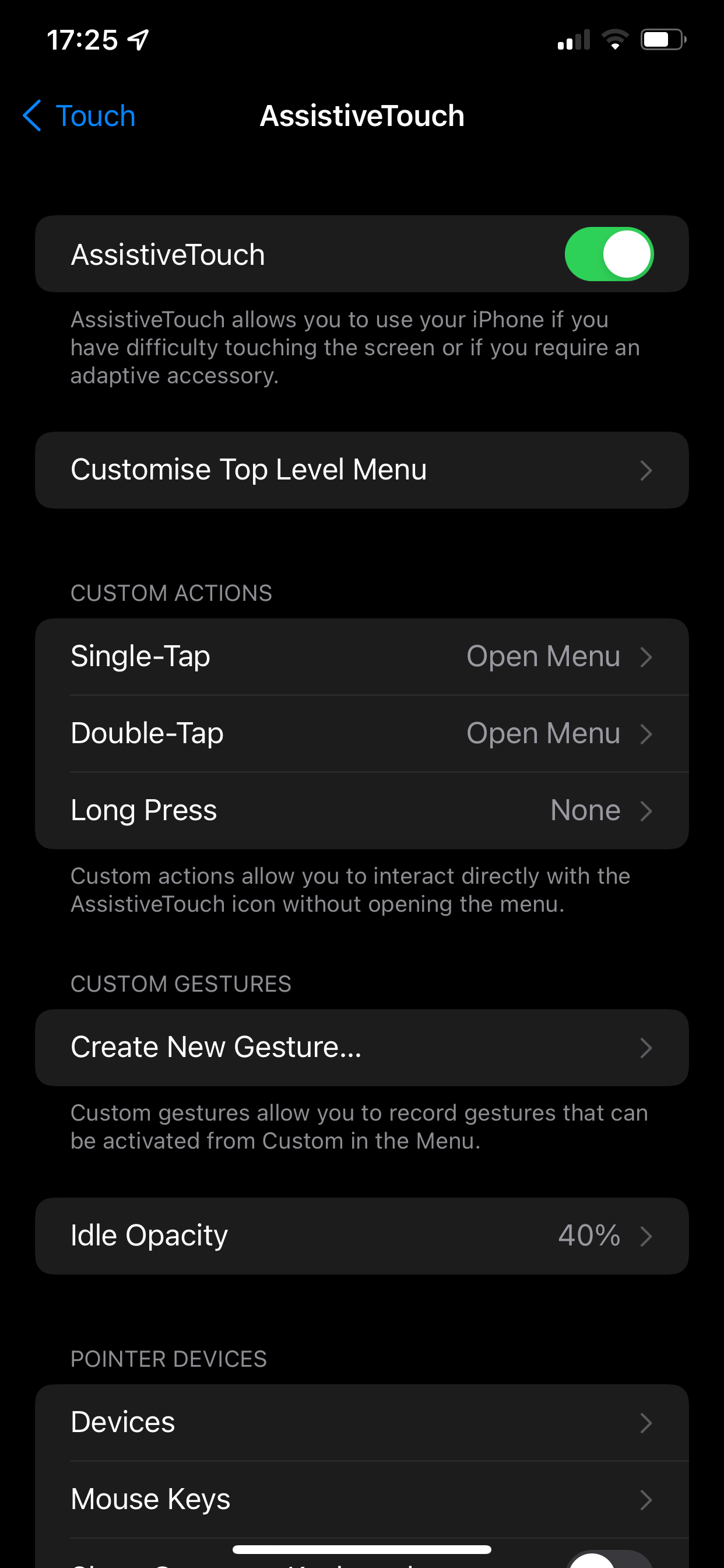Set a Long Press action
The image size is (724, 1568).
(362, 810)
